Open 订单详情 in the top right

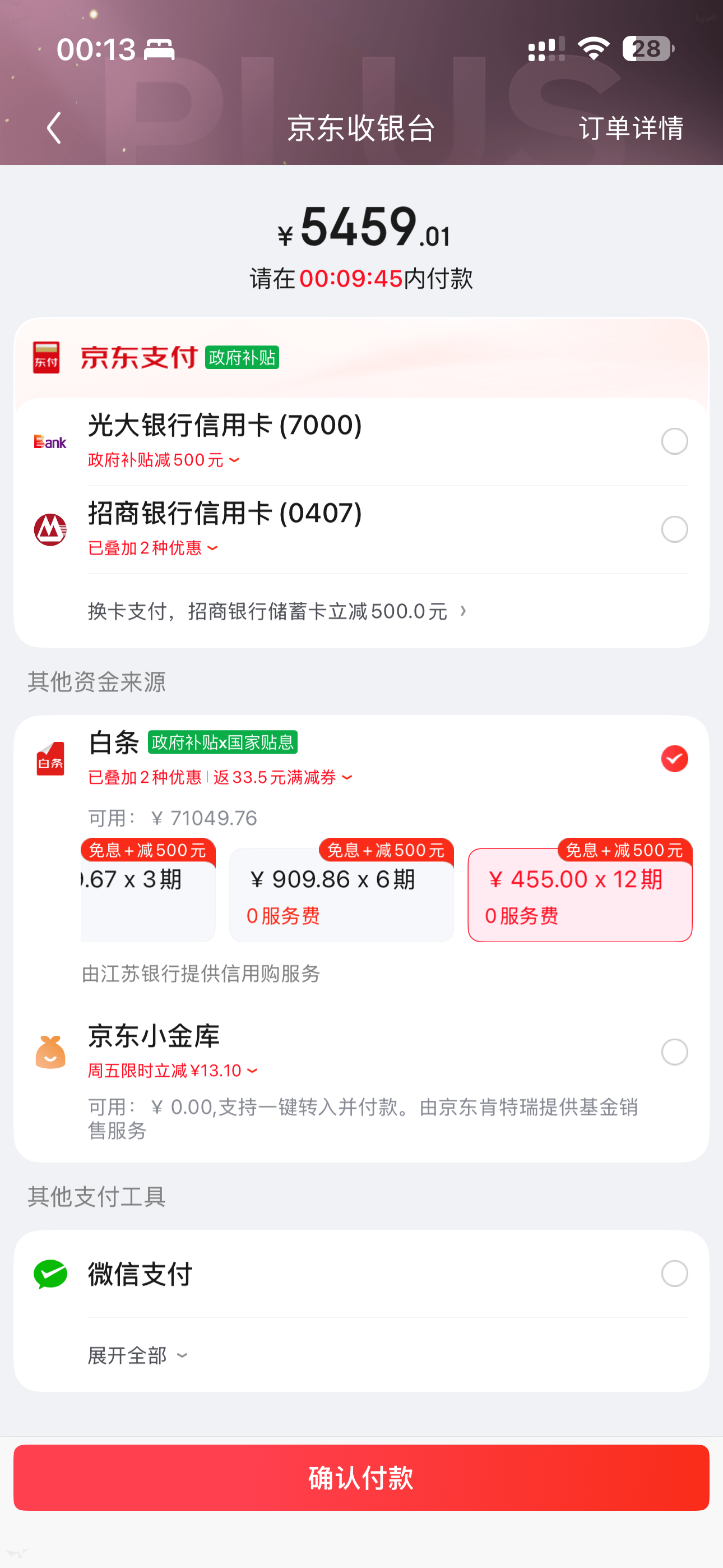tap(632, 128)
